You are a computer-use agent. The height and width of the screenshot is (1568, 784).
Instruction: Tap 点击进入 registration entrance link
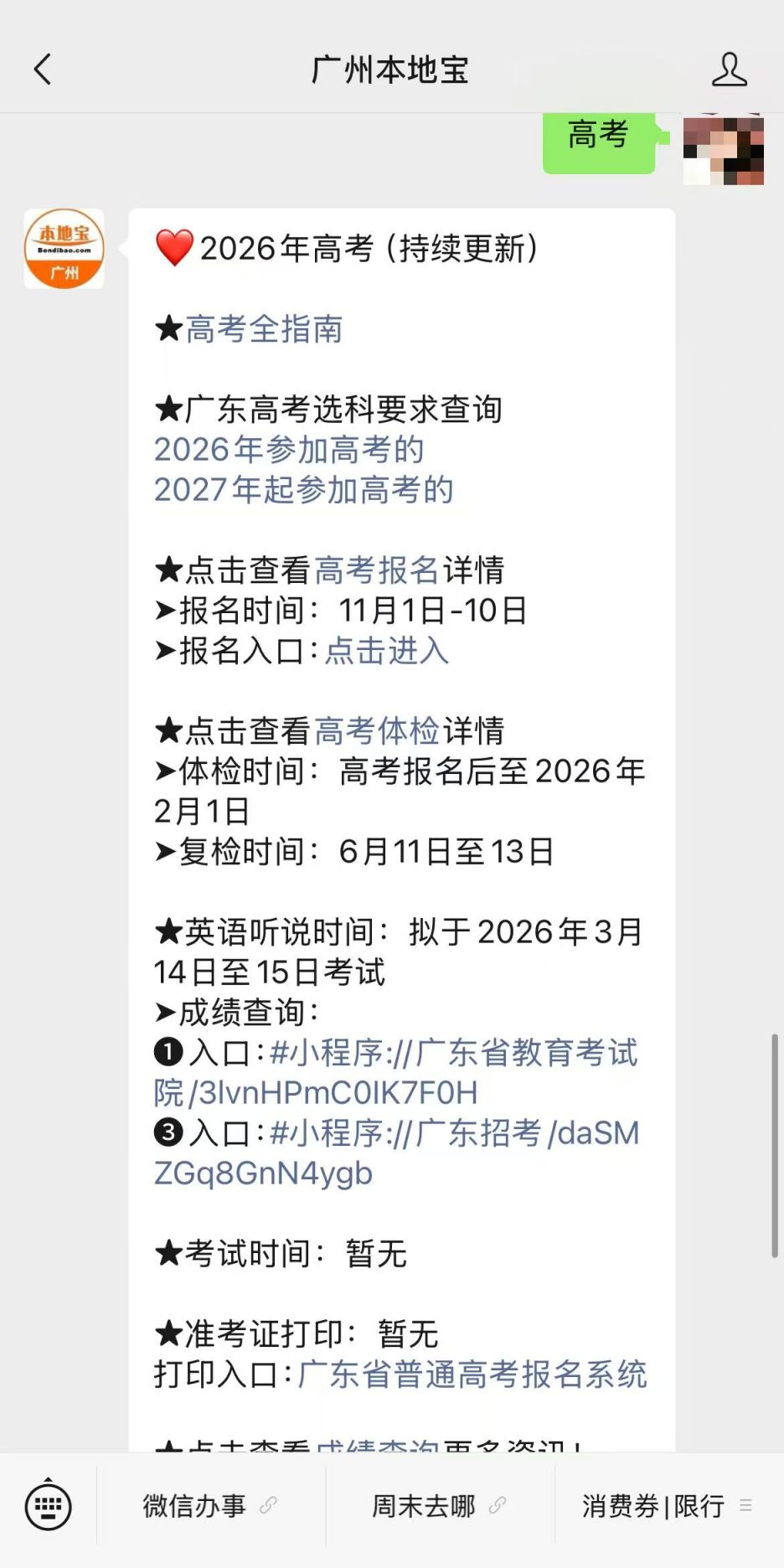point(387,651)
